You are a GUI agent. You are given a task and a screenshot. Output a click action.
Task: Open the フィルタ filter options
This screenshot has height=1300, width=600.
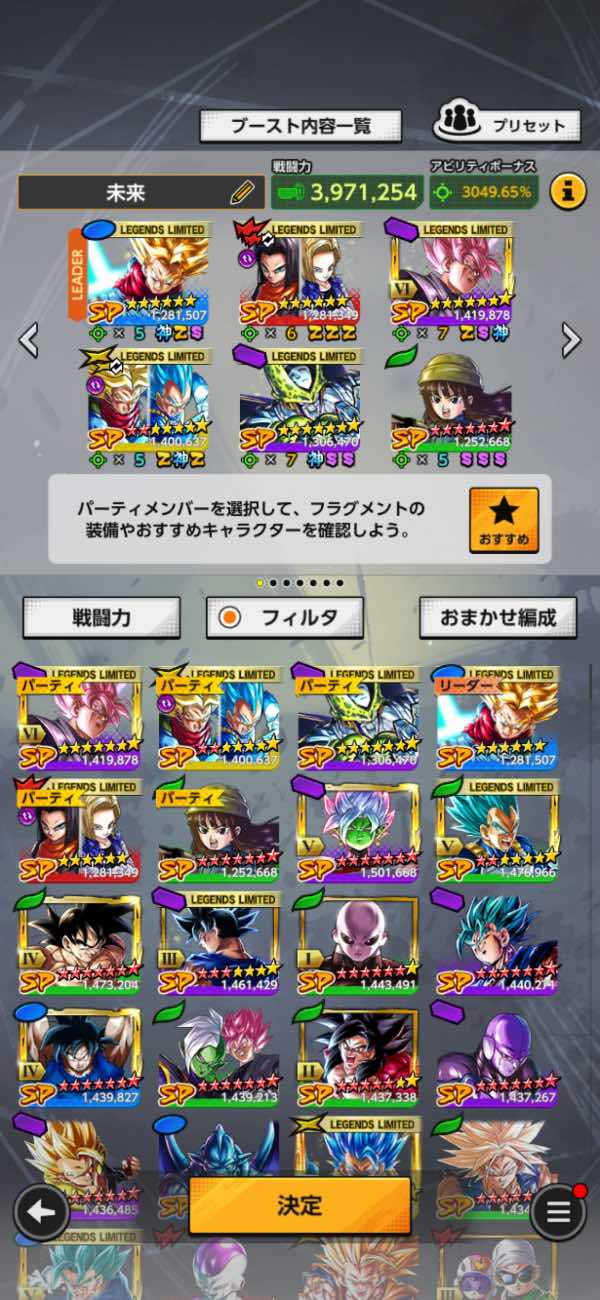285,618
